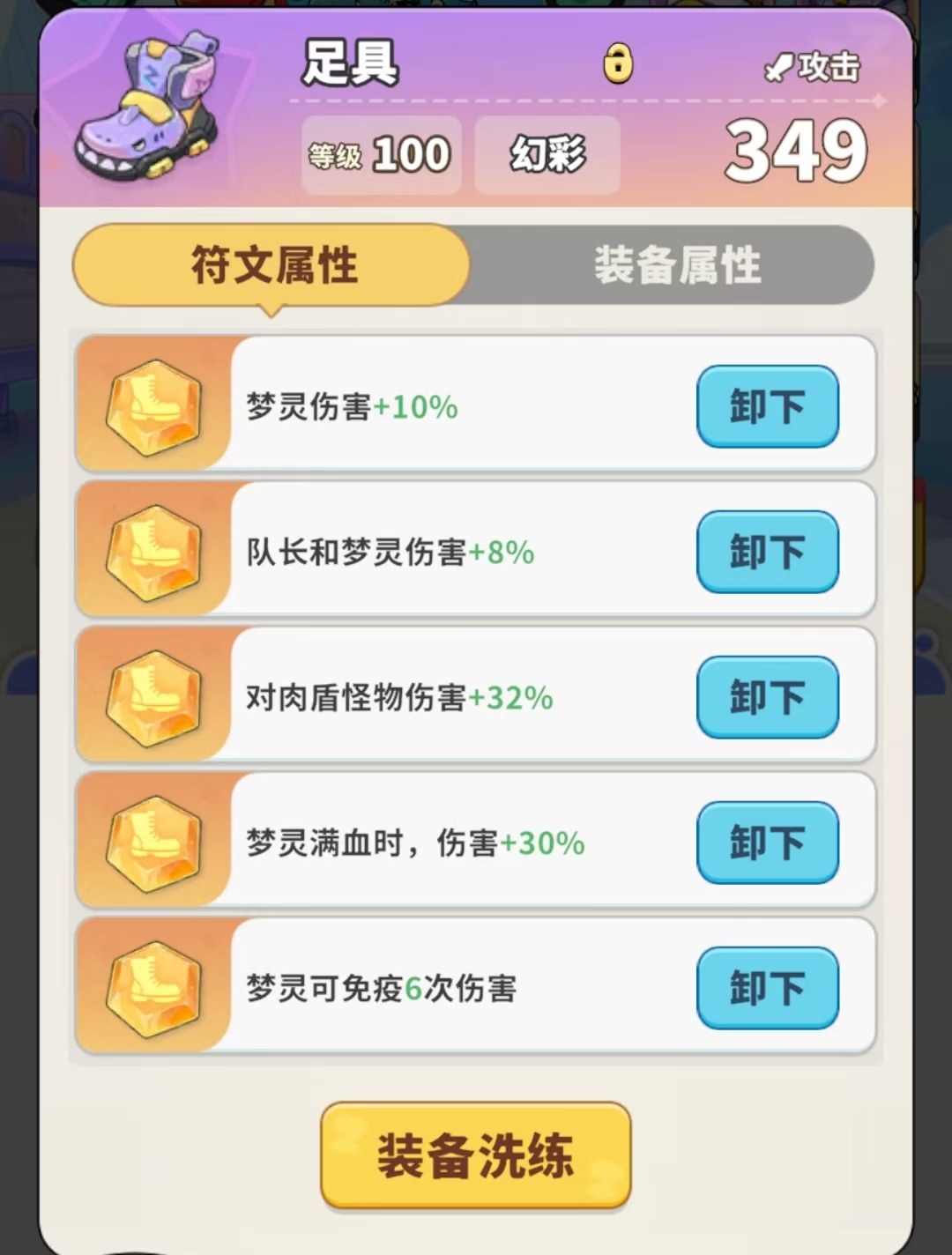Select the rune gem icon for 梦灵伤害+10%
The image size is (952, 1255).
coord(152,405)
